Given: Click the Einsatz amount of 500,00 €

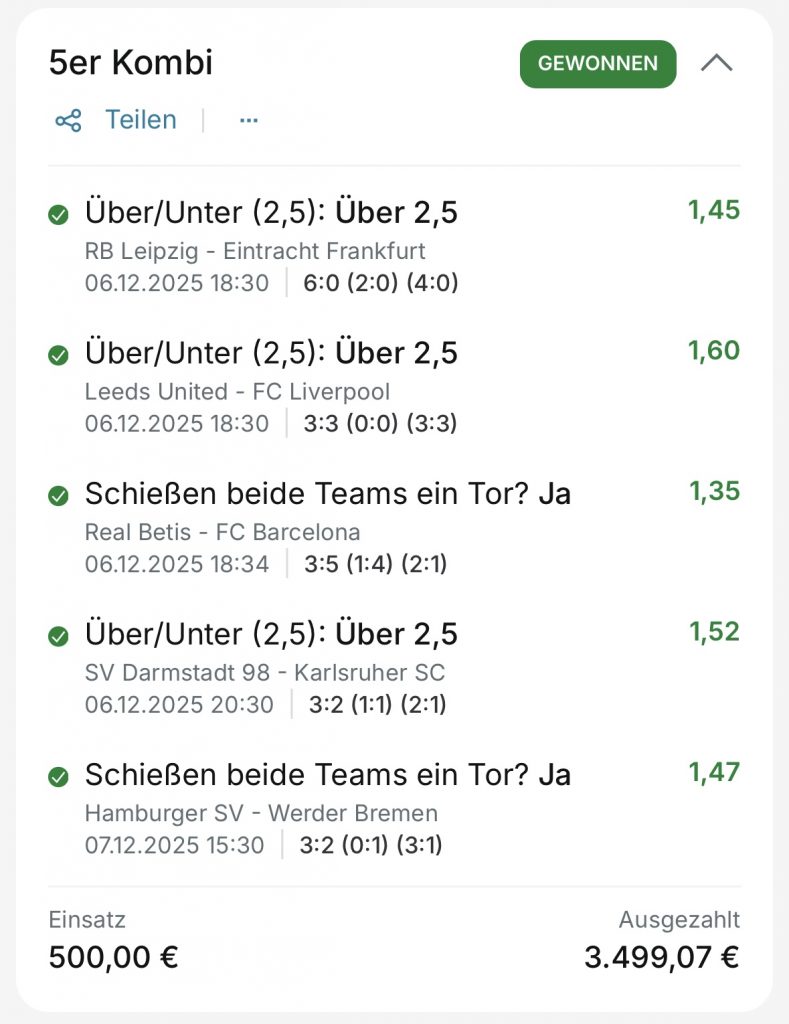Looking at the screenshot, I should (113, 957).
